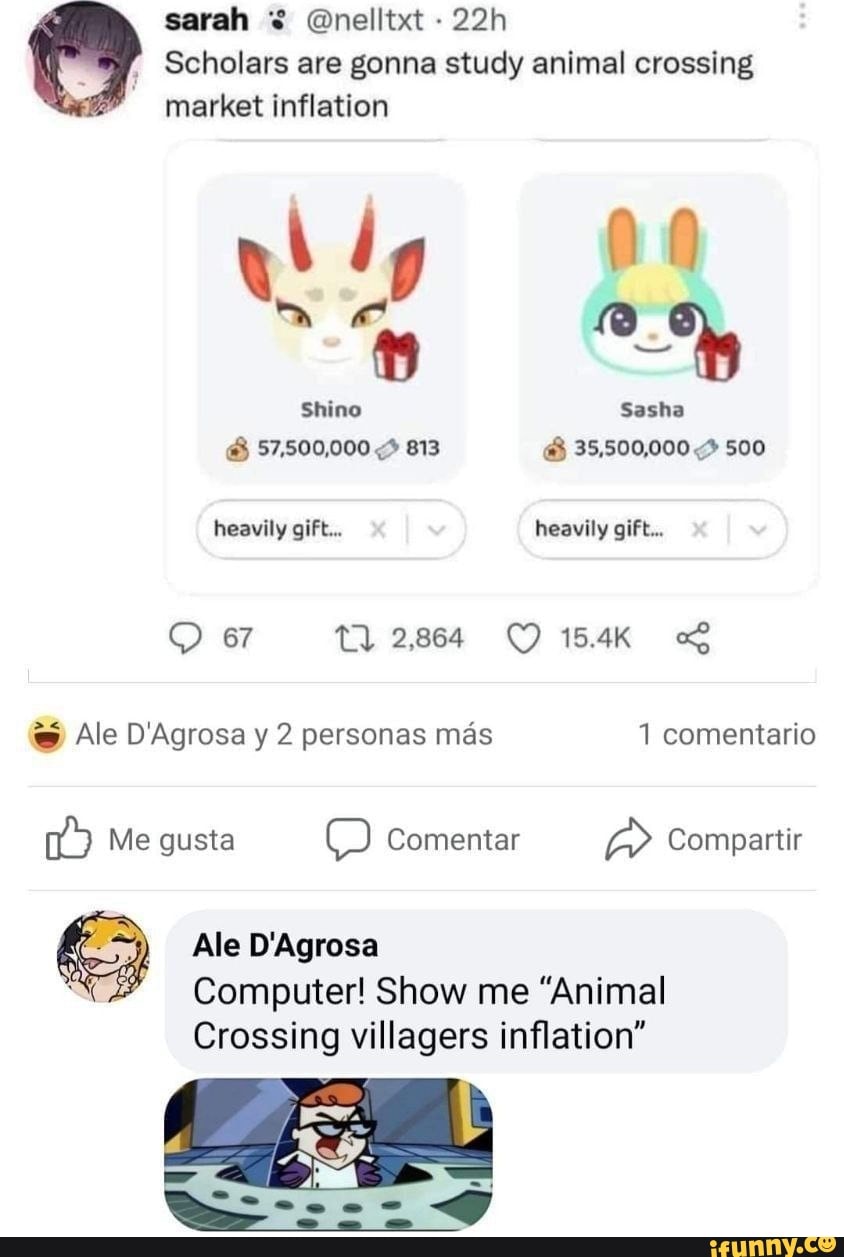844x1257 pixels.
Task: Click the Compartir share arrow icon
Action: pyautogui.click(x=630, y=839)
